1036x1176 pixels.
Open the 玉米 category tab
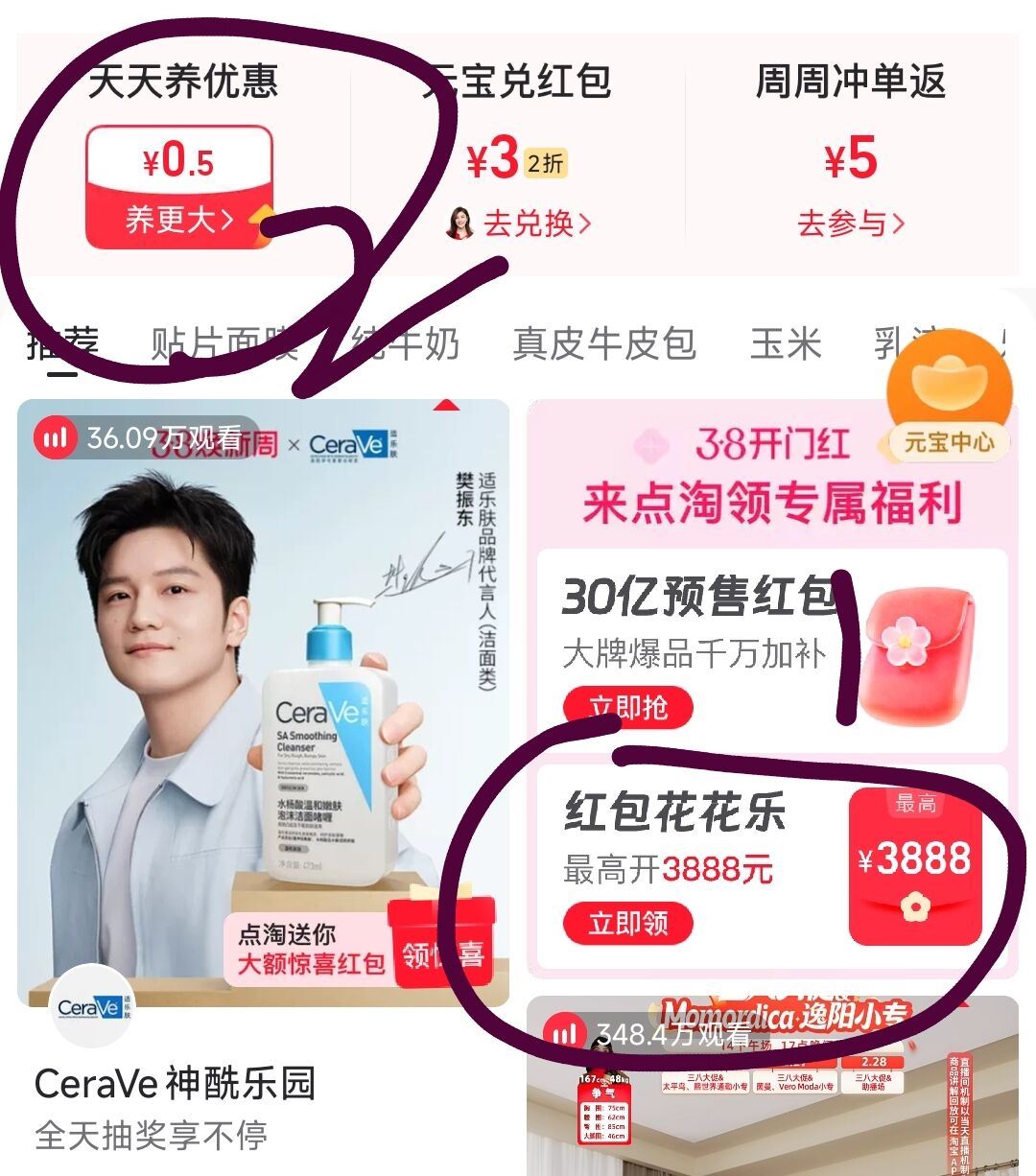click(787, 345)
